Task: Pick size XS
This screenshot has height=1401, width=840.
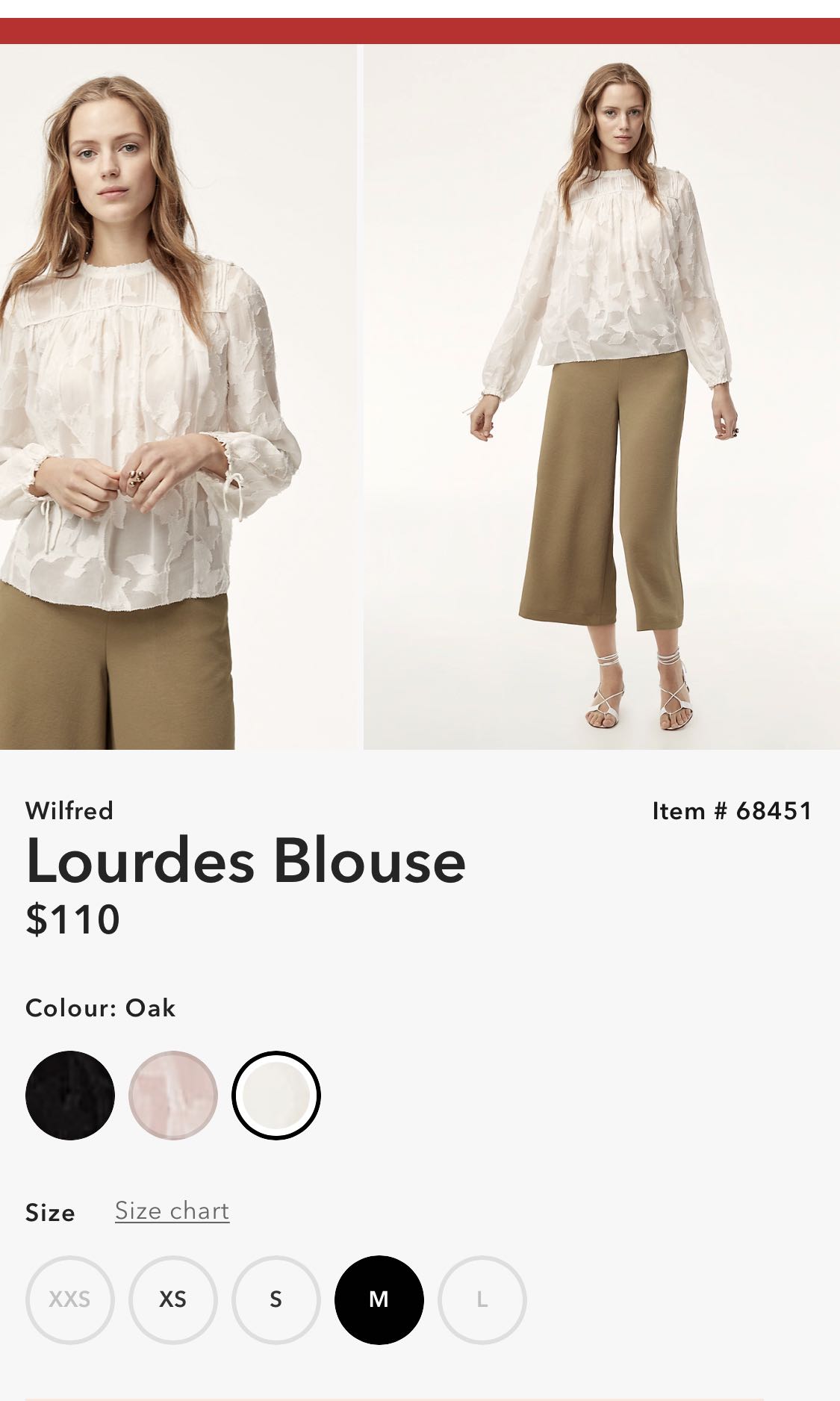Action: 173,1299
